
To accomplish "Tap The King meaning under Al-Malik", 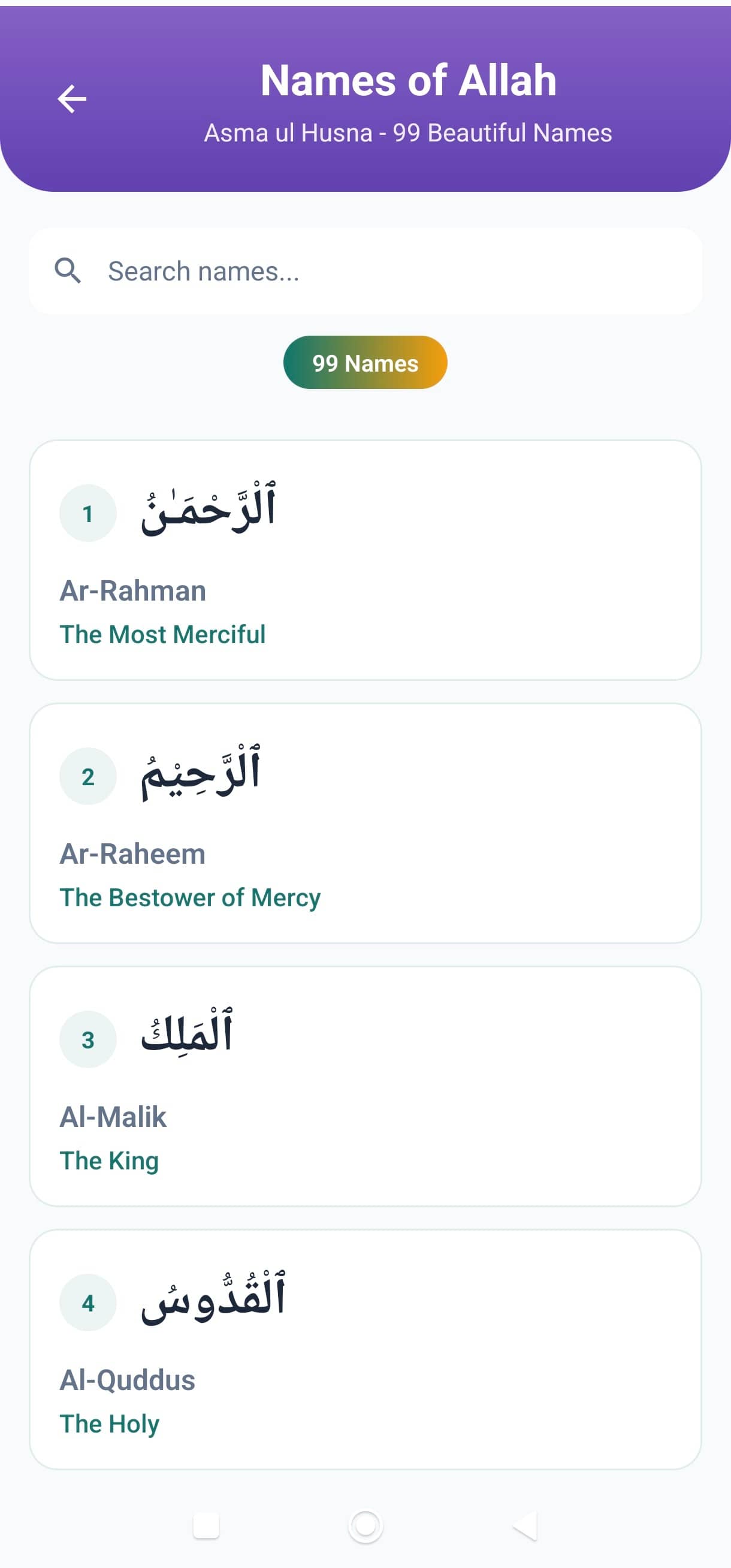I will 110,1160.
